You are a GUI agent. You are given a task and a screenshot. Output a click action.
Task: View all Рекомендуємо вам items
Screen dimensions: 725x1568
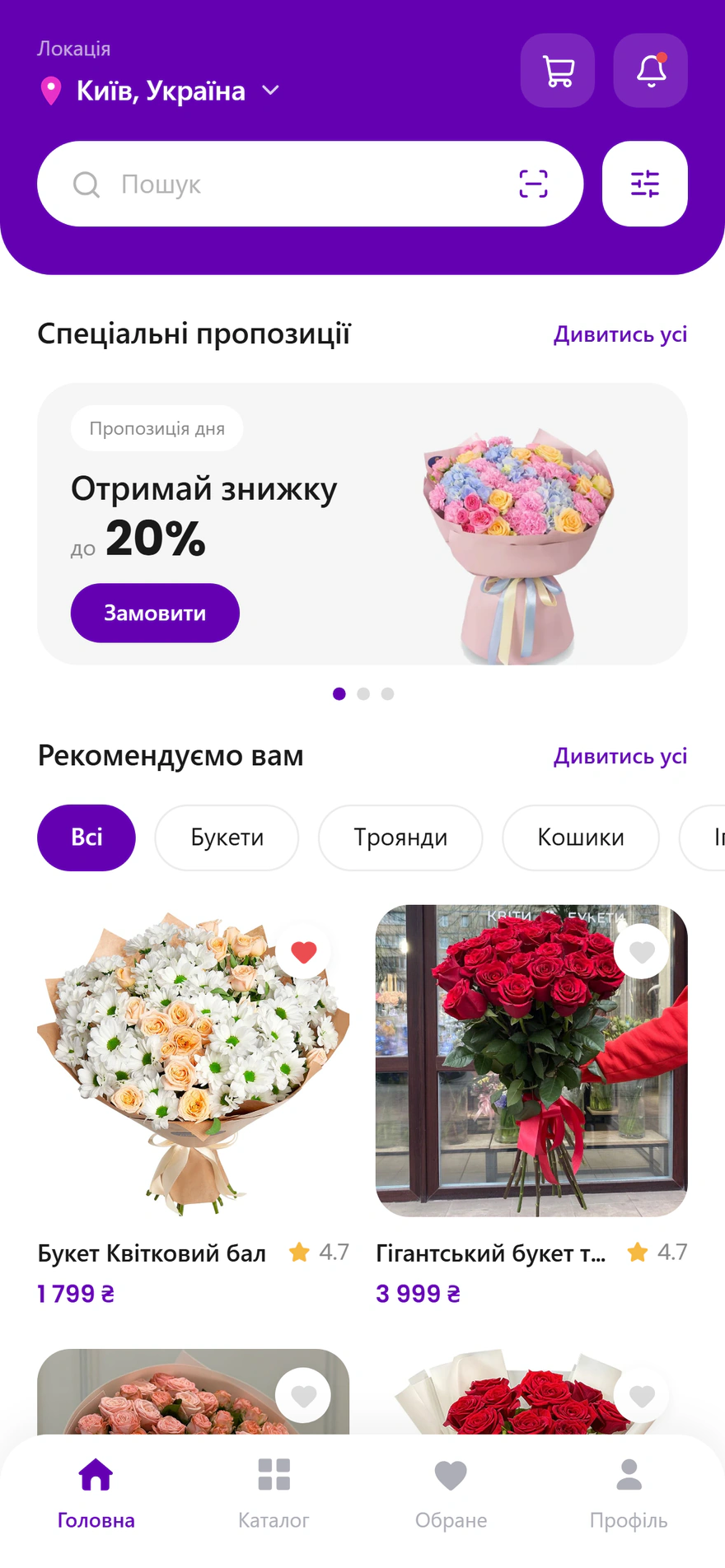[x=620, y=756]
